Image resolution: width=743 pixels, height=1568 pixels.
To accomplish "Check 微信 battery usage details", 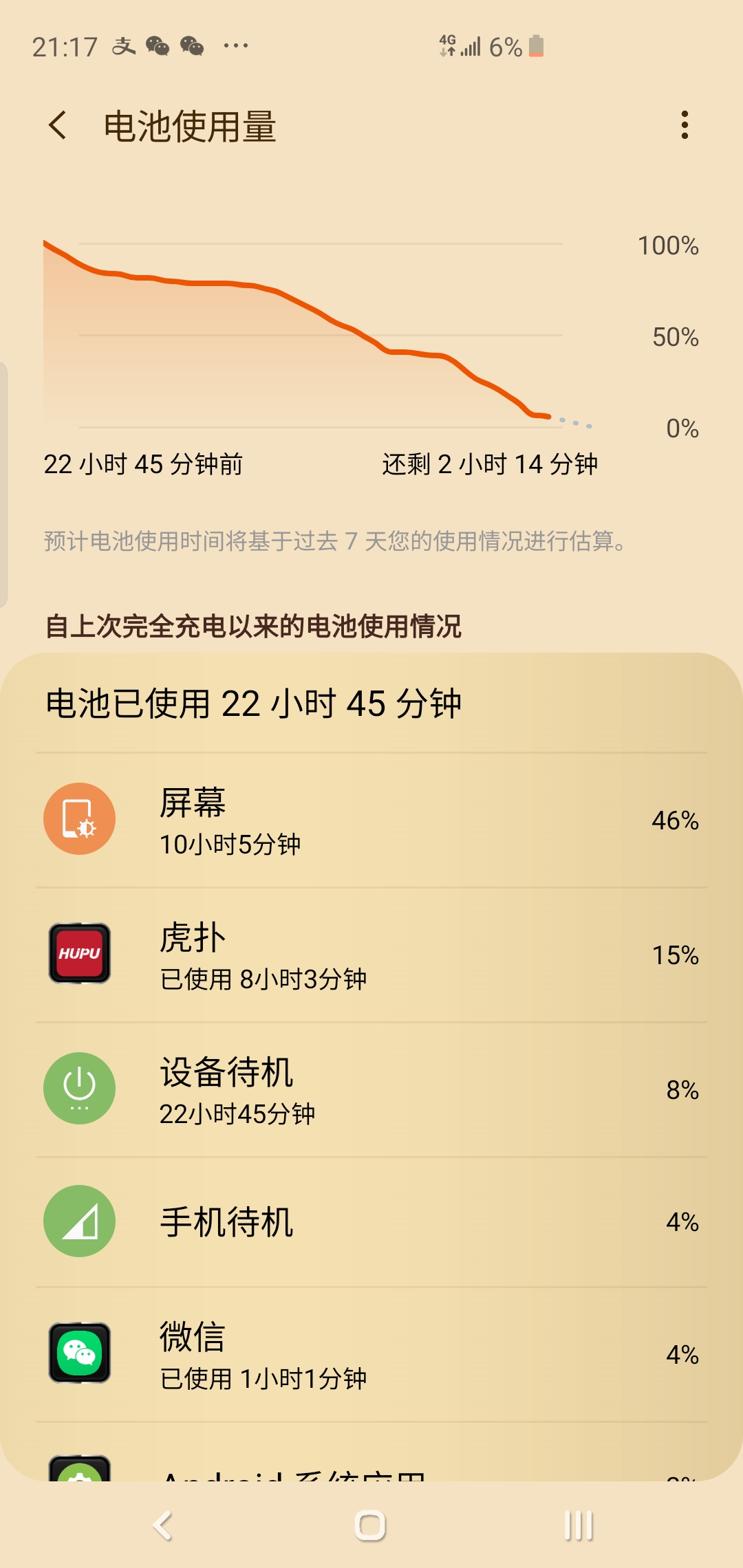I will tap(371, 1355).
